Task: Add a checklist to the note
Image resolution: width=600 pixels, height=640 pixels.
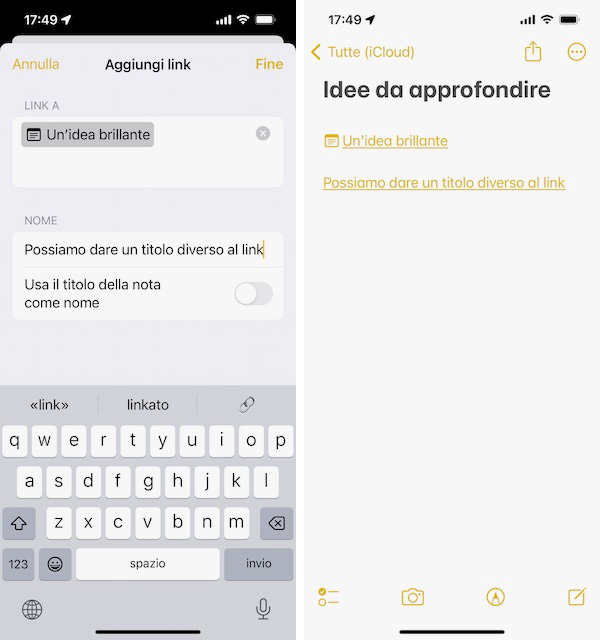Action: pos(329,597)
